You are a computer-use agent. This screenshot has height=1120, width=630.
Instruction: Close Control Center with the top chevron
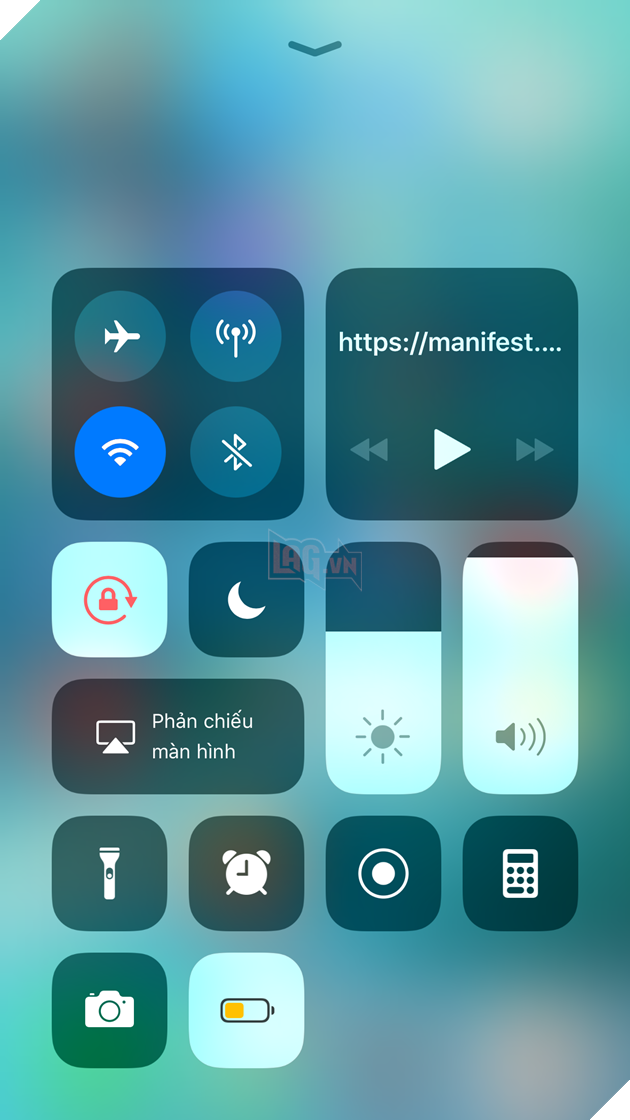click(315, 48)
